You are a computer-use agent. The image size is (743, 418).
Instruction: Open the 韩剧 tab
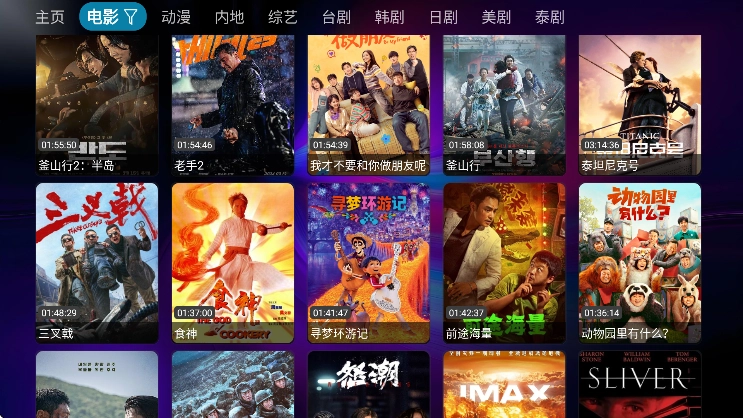[x=389, y=17]
